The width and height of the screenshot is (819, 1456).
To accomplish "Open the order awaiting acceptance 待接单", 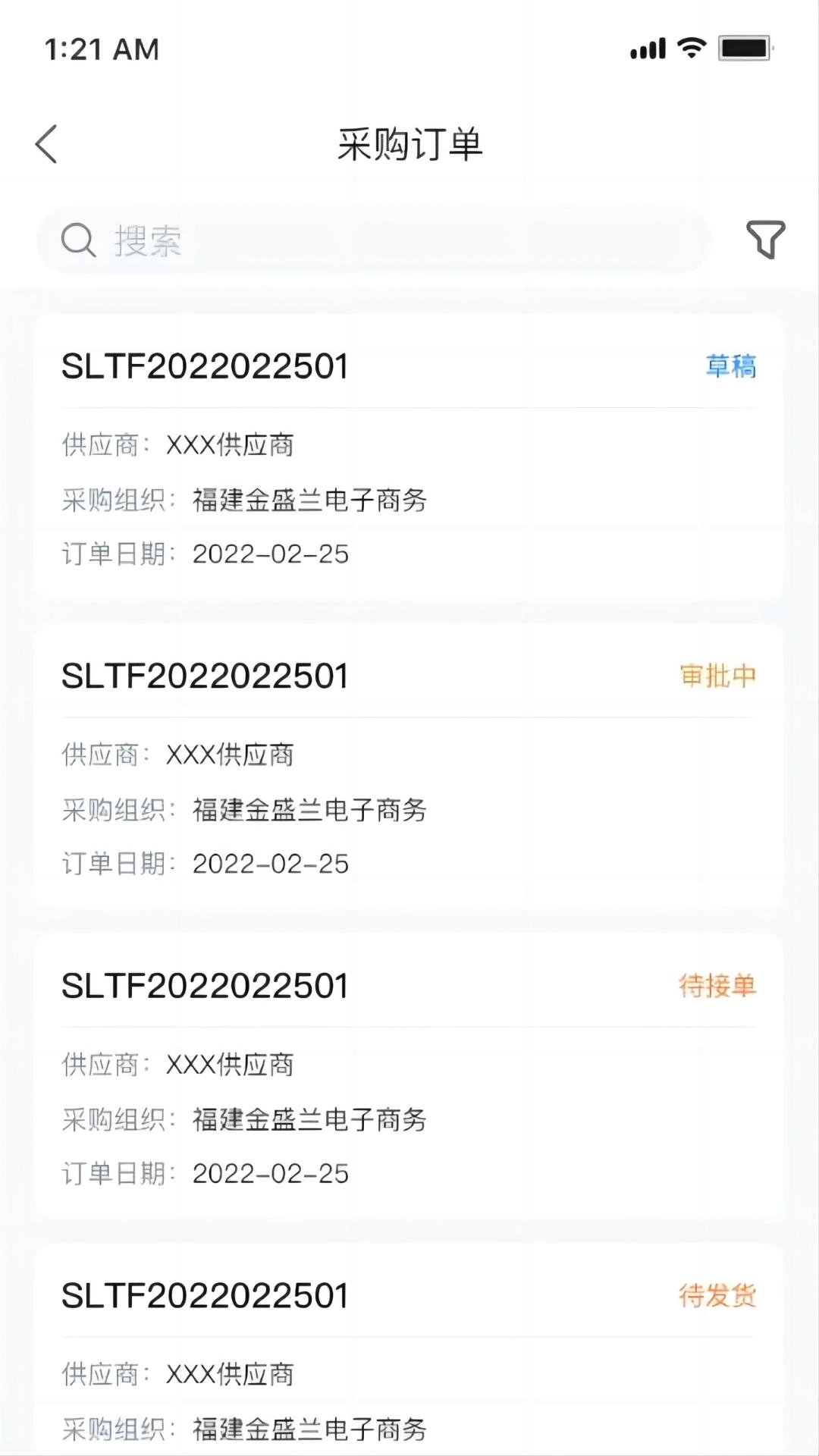I will coord(409,1077).
